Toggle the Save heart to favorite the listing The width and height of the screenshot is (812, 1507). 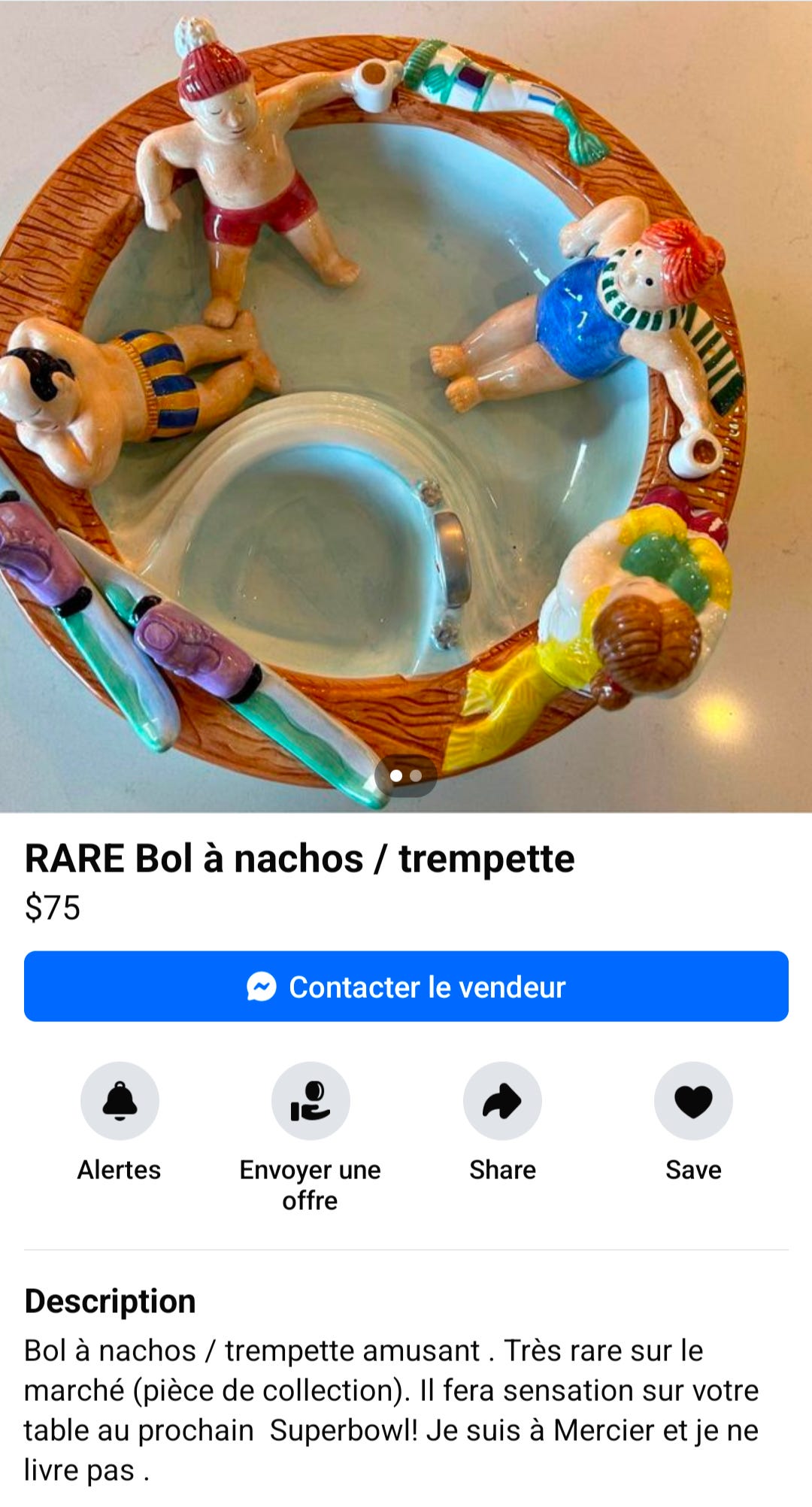[x=692, y=1100]
